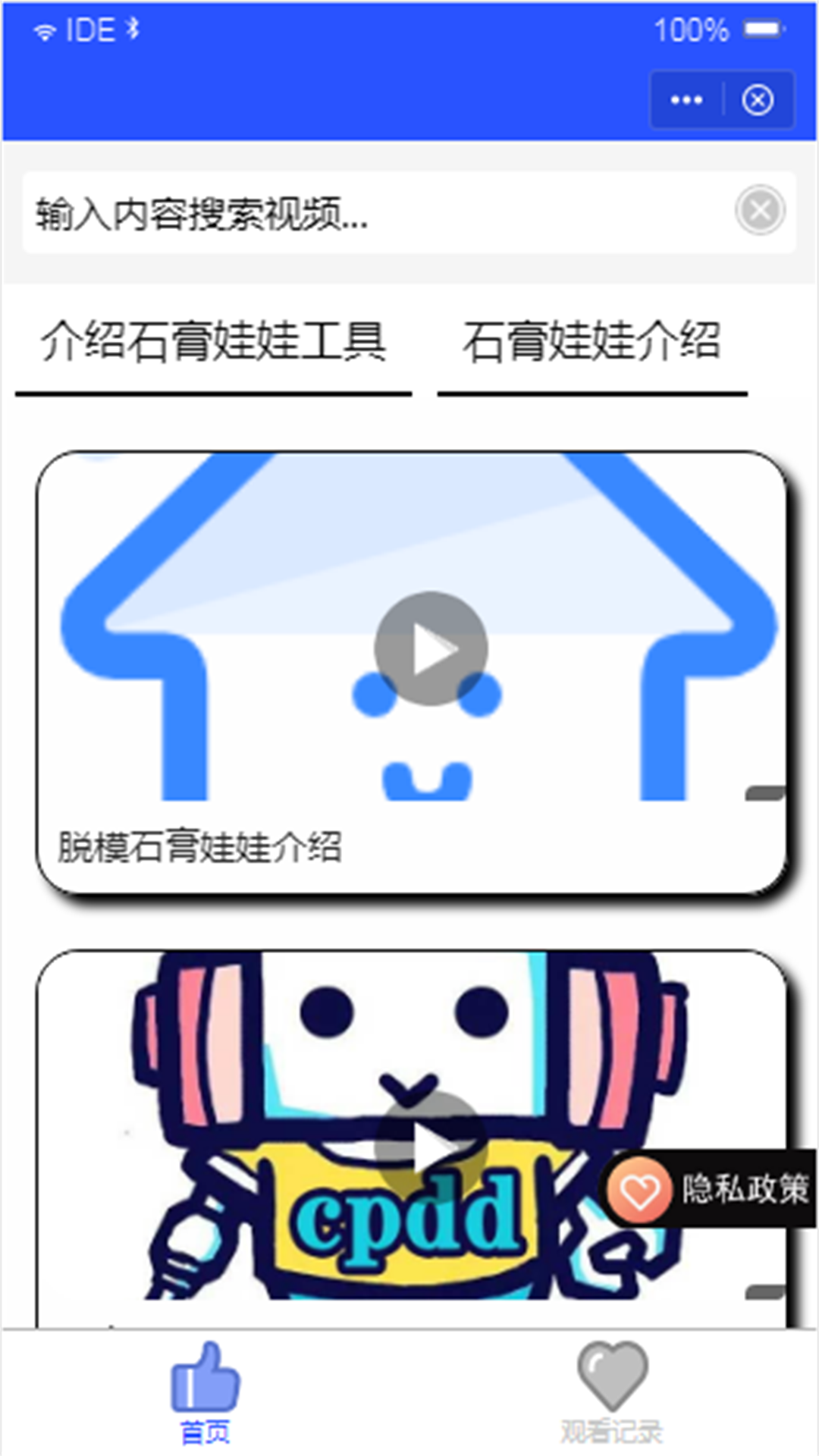Play the 脱模石膏娃娃介绍 video
This screenshot has width=819, height=1456.
430,648
